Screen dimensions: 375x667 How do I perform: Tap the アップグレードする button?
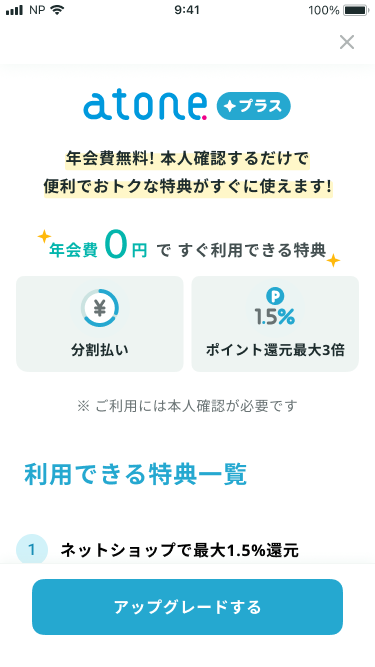188,607
